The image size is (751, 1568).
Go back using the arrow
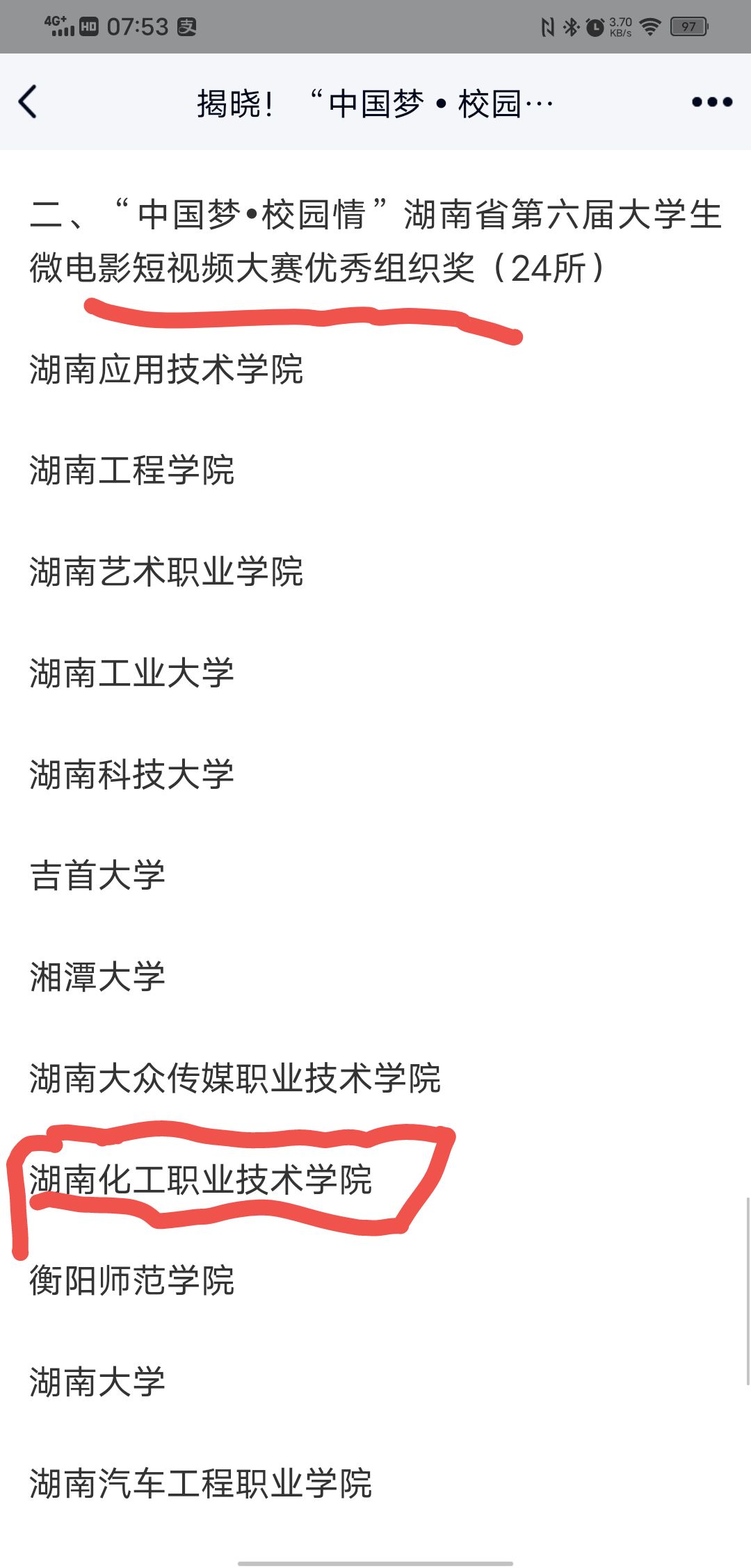pos(28,102)
